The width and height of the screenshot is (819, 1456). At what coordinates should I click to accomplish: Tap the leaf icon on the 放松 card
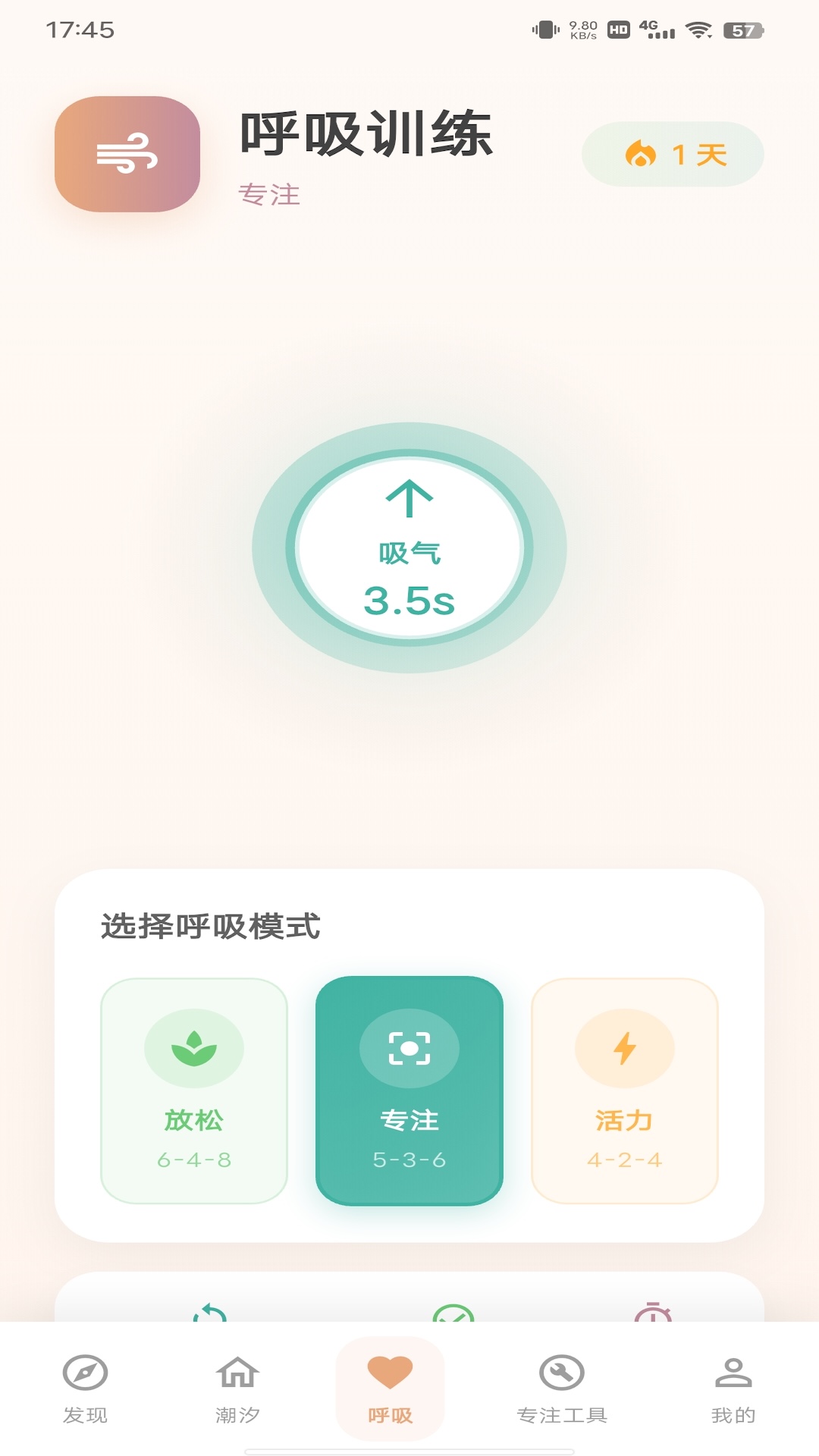(x=193, y=1049)
